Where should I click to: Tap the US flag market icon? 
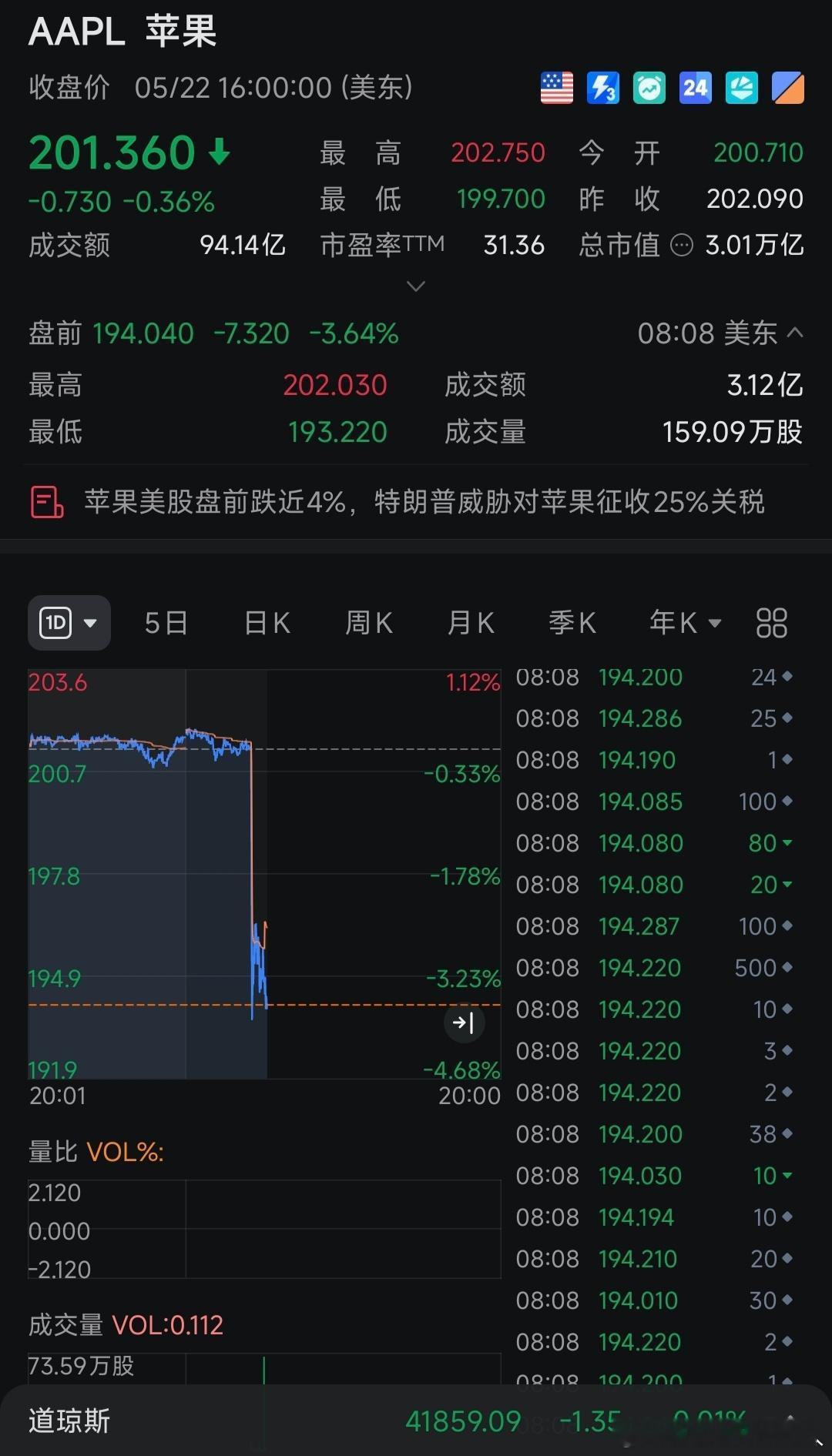[x=557, y=89]
